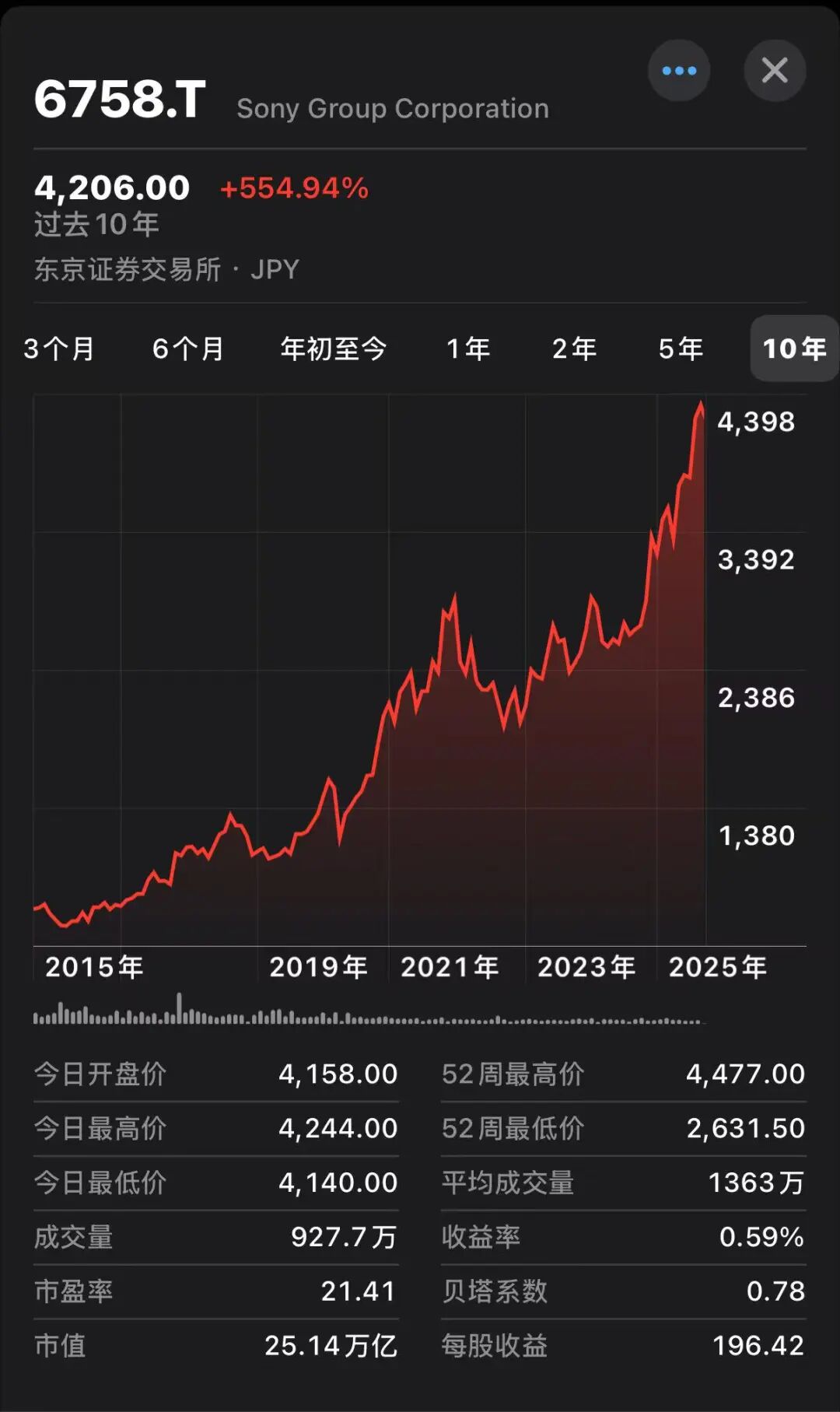Image resolution: width=840 pixels, height=1412 pixels.
Task: Choose the 2年 chart period
Action: 575,349
